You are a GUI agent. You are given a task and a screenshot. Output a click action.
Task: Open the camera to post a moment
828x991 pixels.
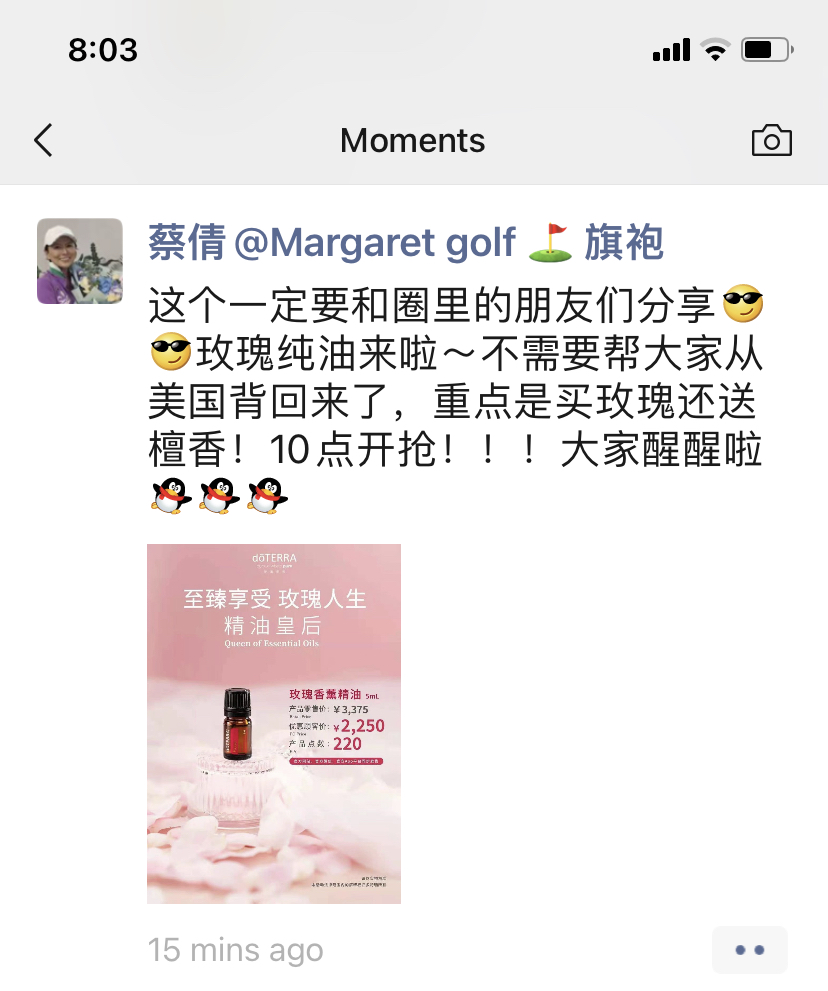point(771,141)
